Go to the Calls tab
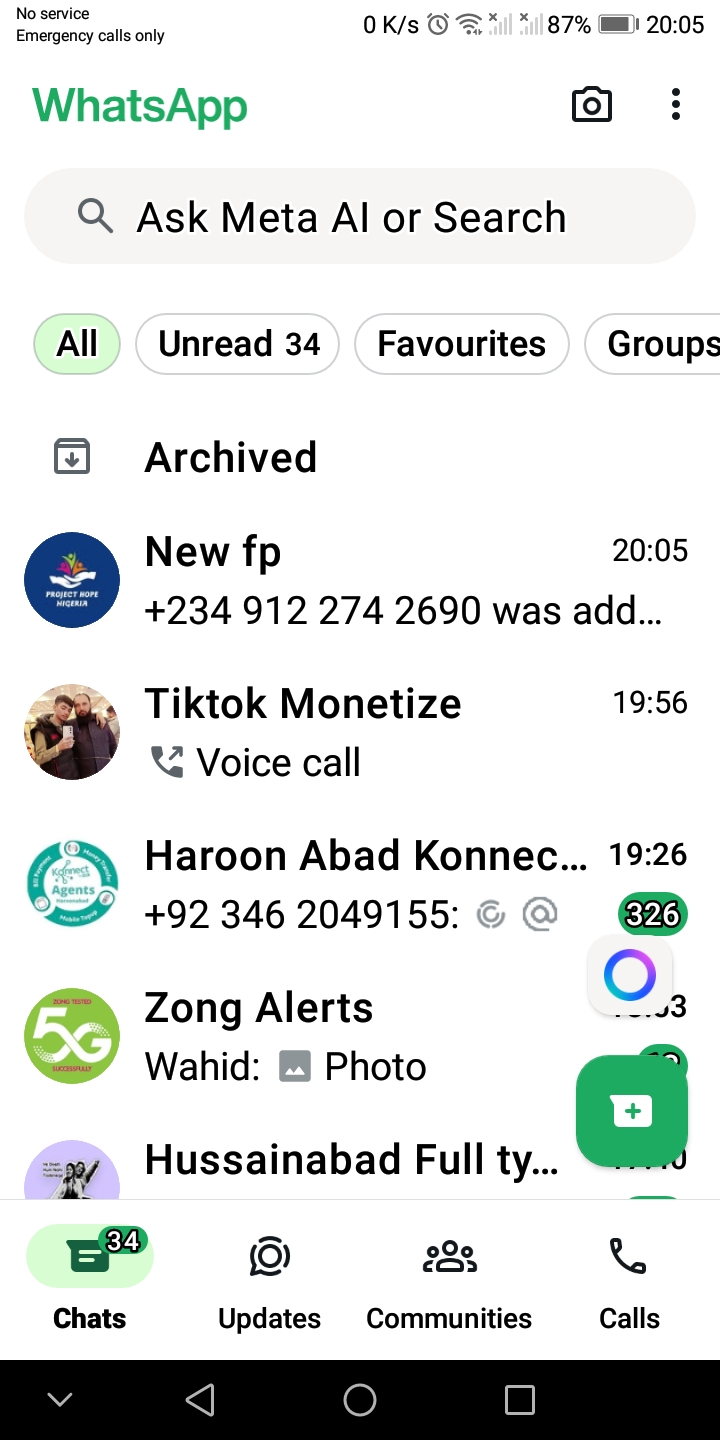The image size is (720, 1440). [629, 1282]
